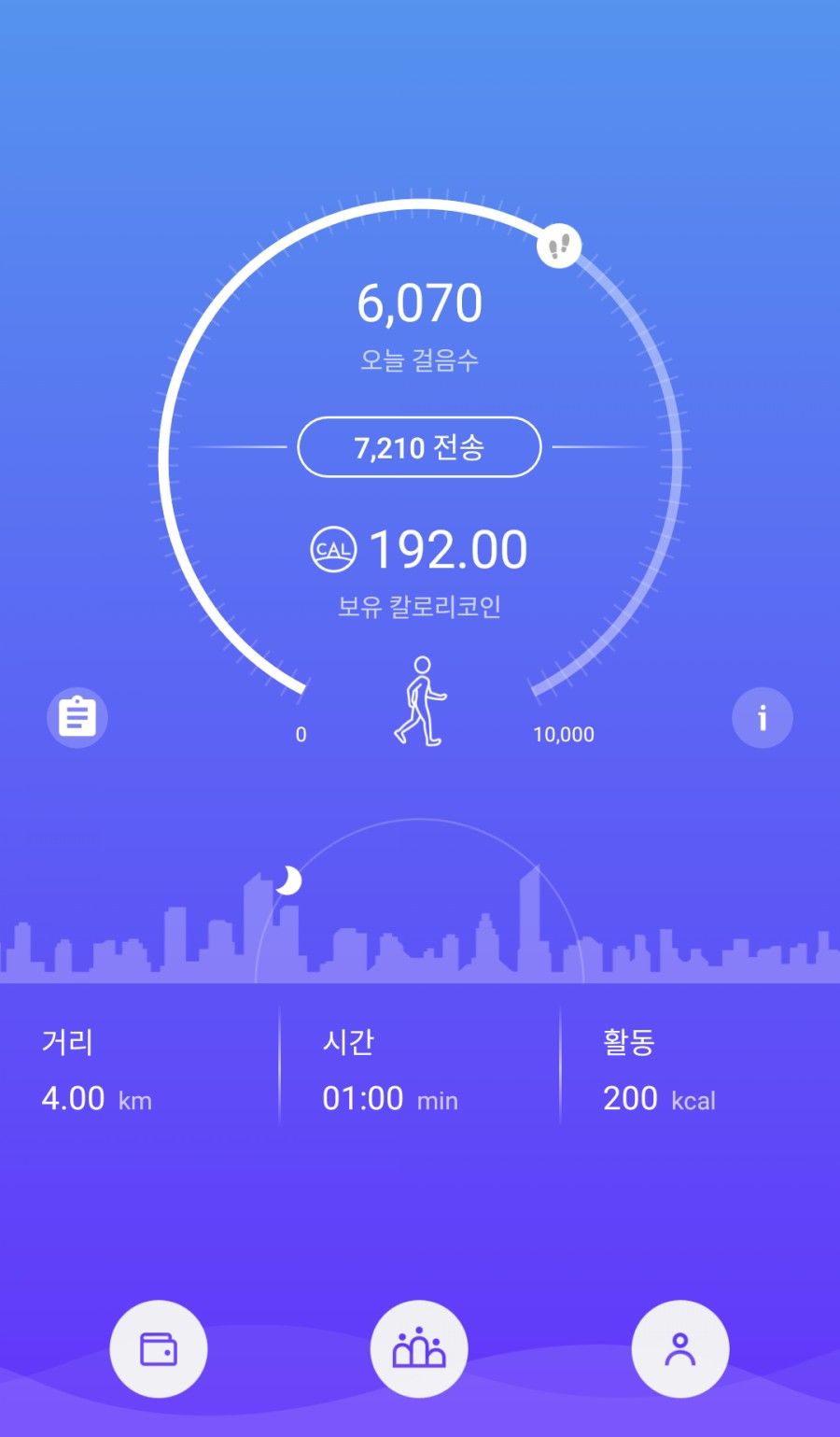Tap the 7,210 전송 button
840x1437 pixels.
pyautogui.click(x=419, y=447)
